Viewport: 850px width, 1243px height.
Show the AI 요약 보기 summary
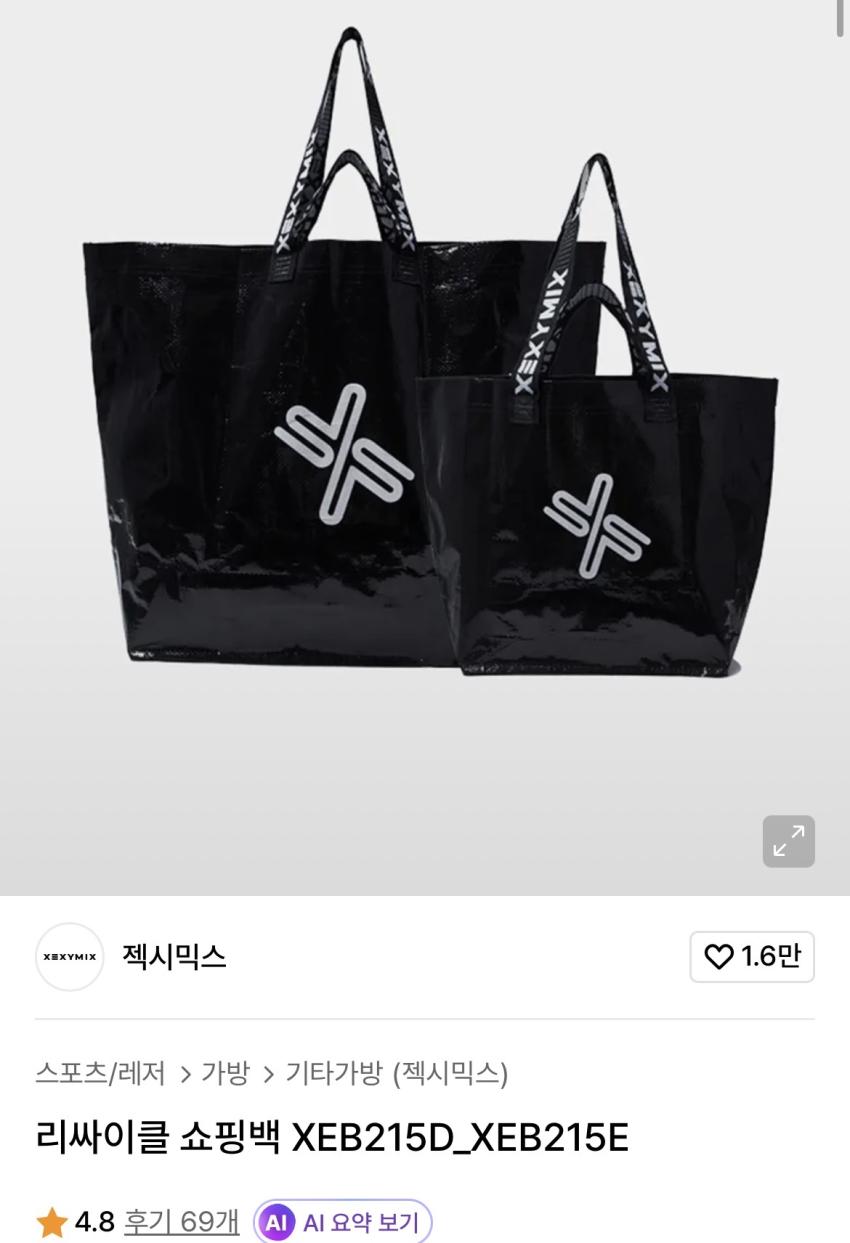pyautogui.click(x=342, y=1221)
